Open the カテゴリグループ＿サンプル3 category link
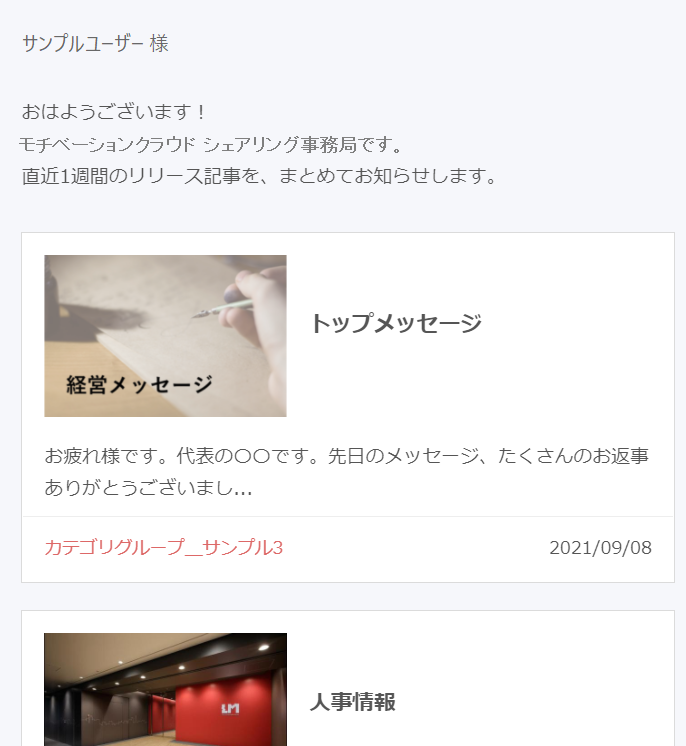The image size is (686, 746). [164, 548]
